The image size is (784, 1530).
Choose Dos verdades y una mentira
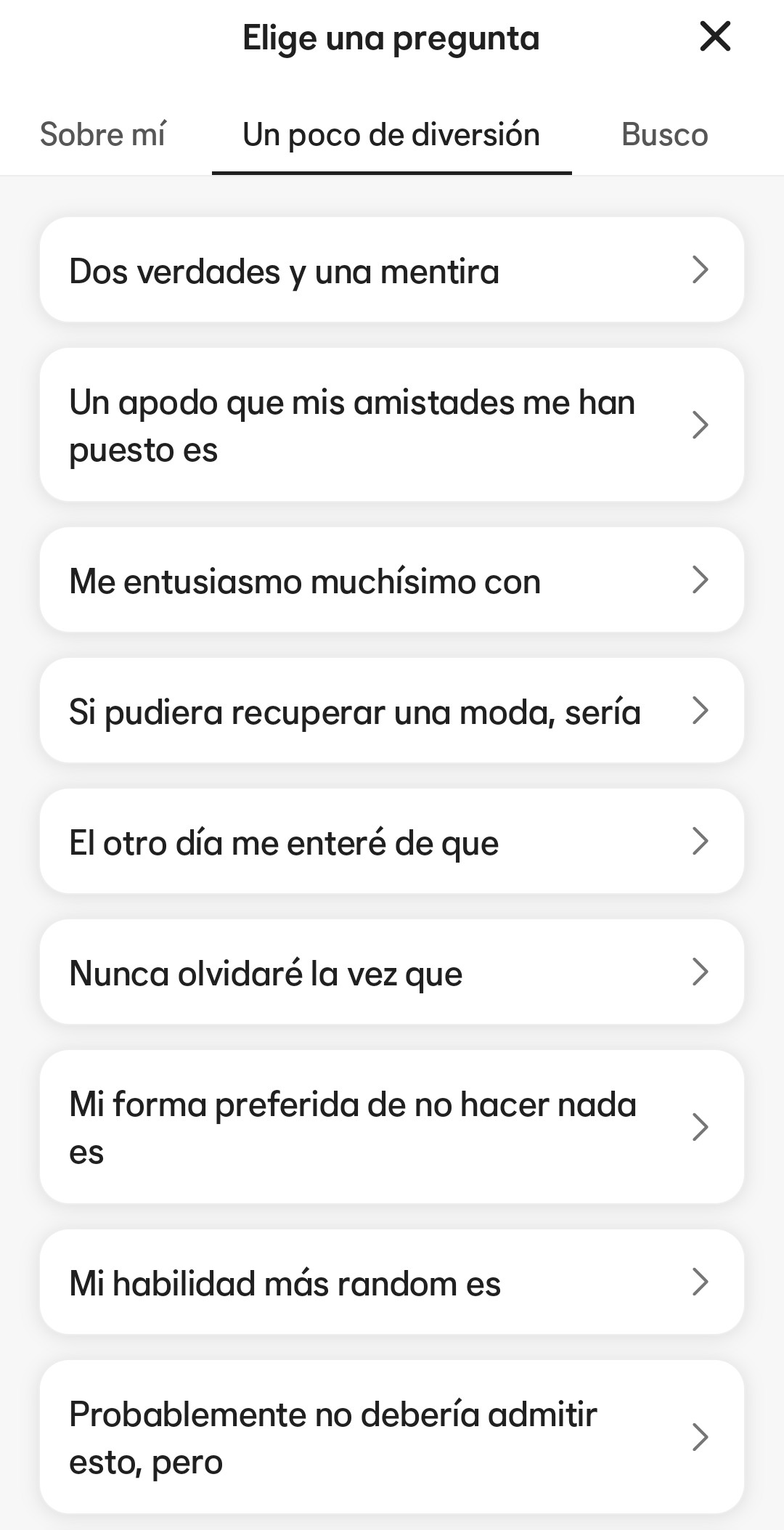click(x=391, y=270)
